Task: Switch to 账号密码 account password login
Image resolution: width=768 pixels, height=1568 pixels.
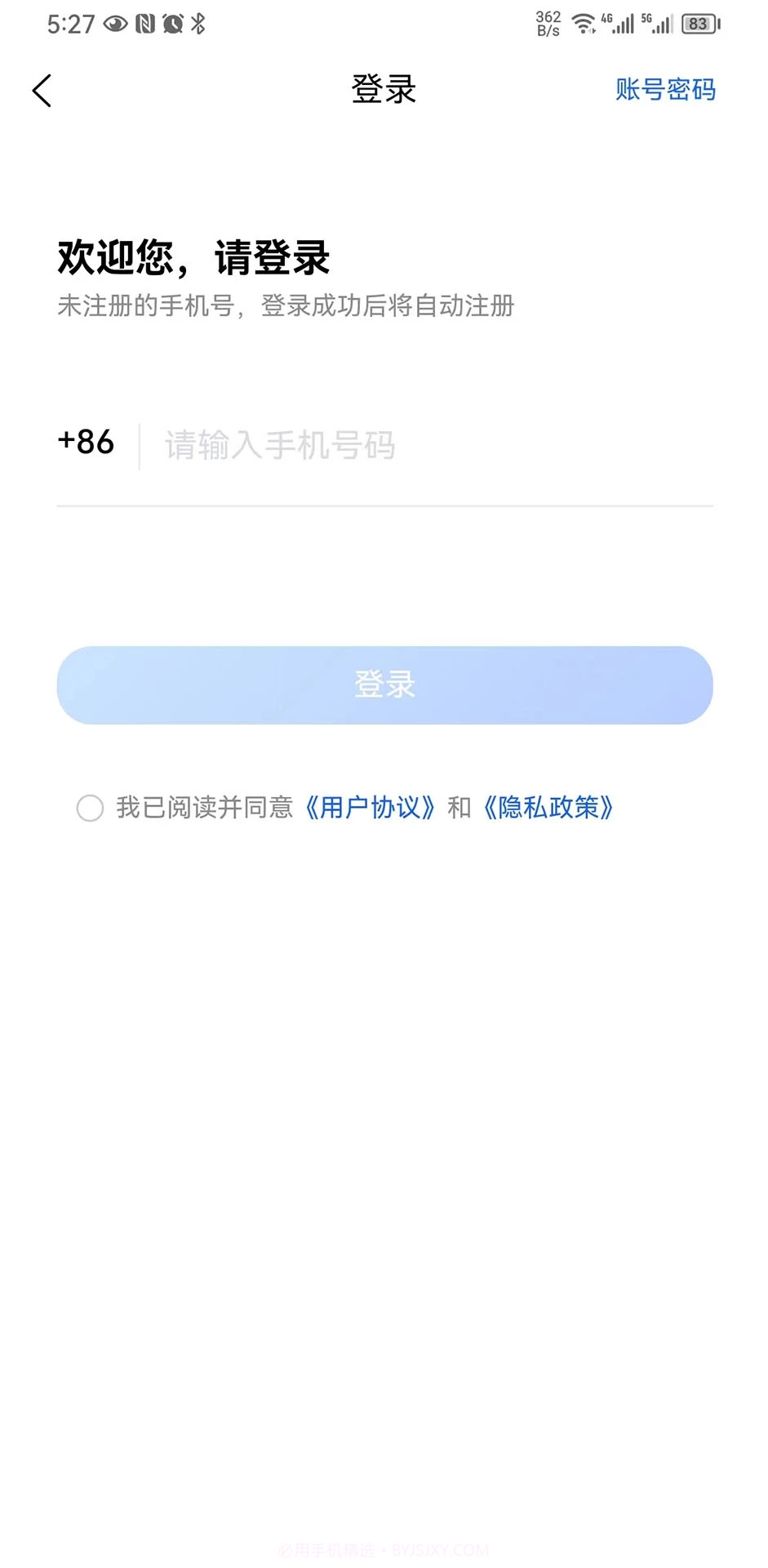Action: 666,90
